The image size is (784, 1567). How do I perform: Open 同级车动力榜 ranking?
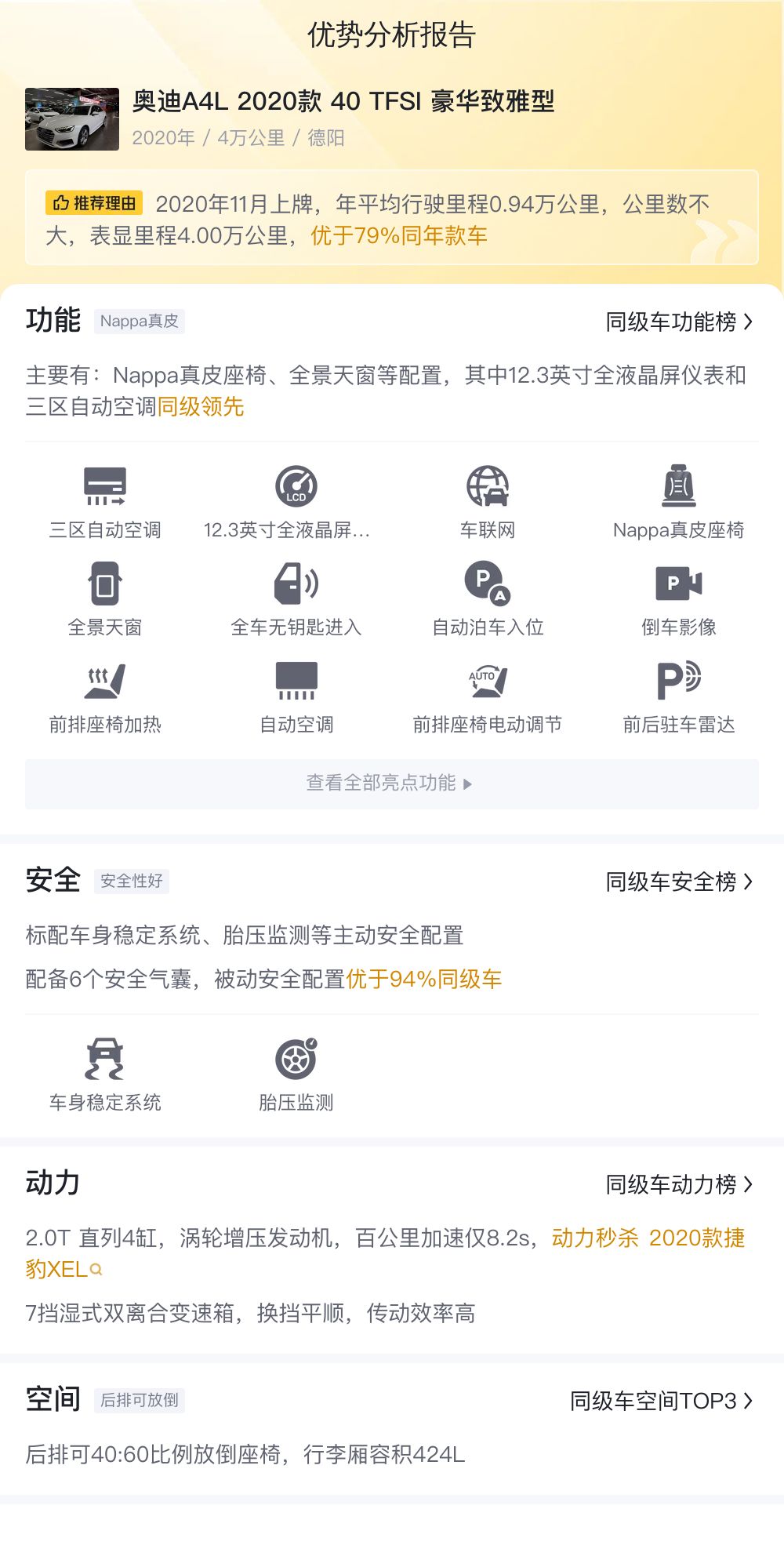tap(679, 1183)
